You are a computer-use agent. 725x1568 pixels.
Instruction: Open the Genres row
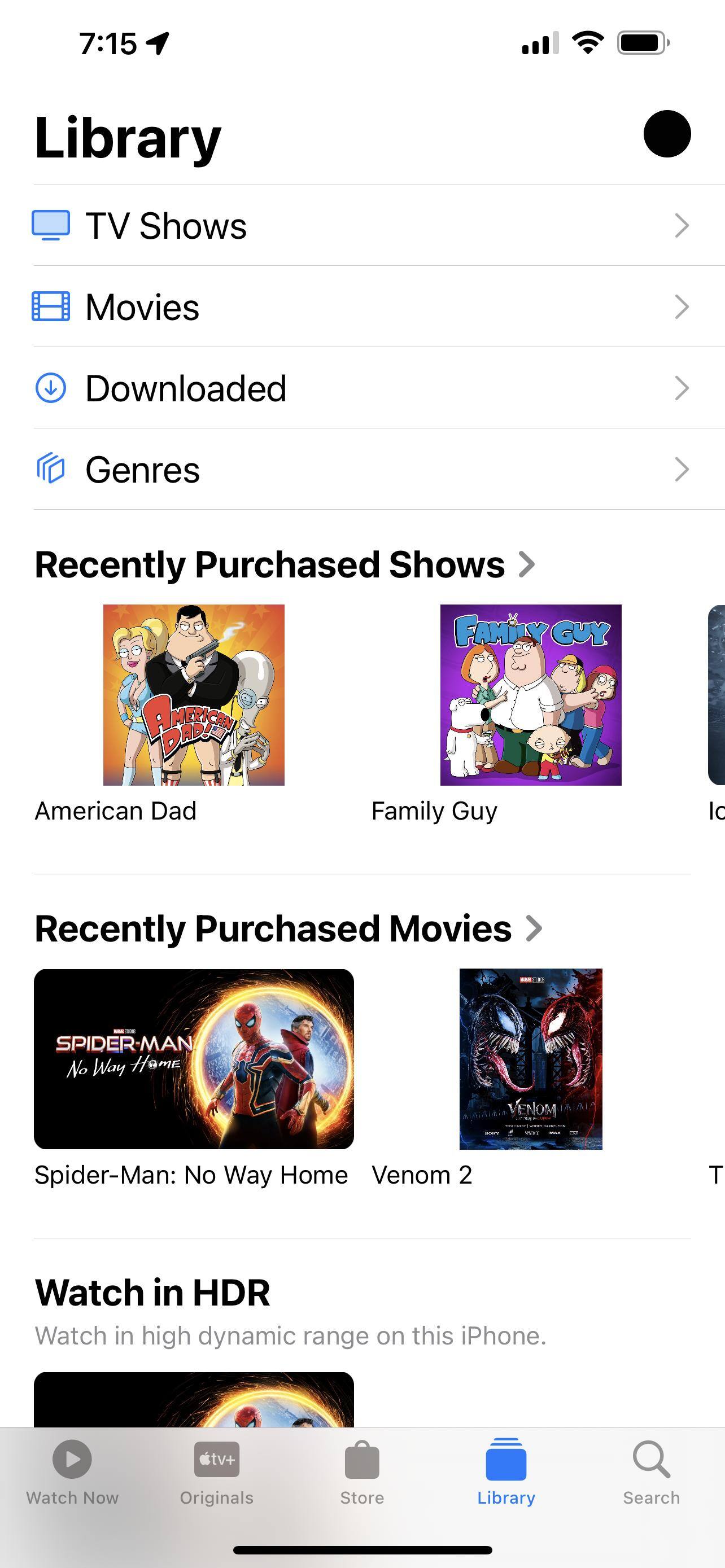tap(362, 469)
